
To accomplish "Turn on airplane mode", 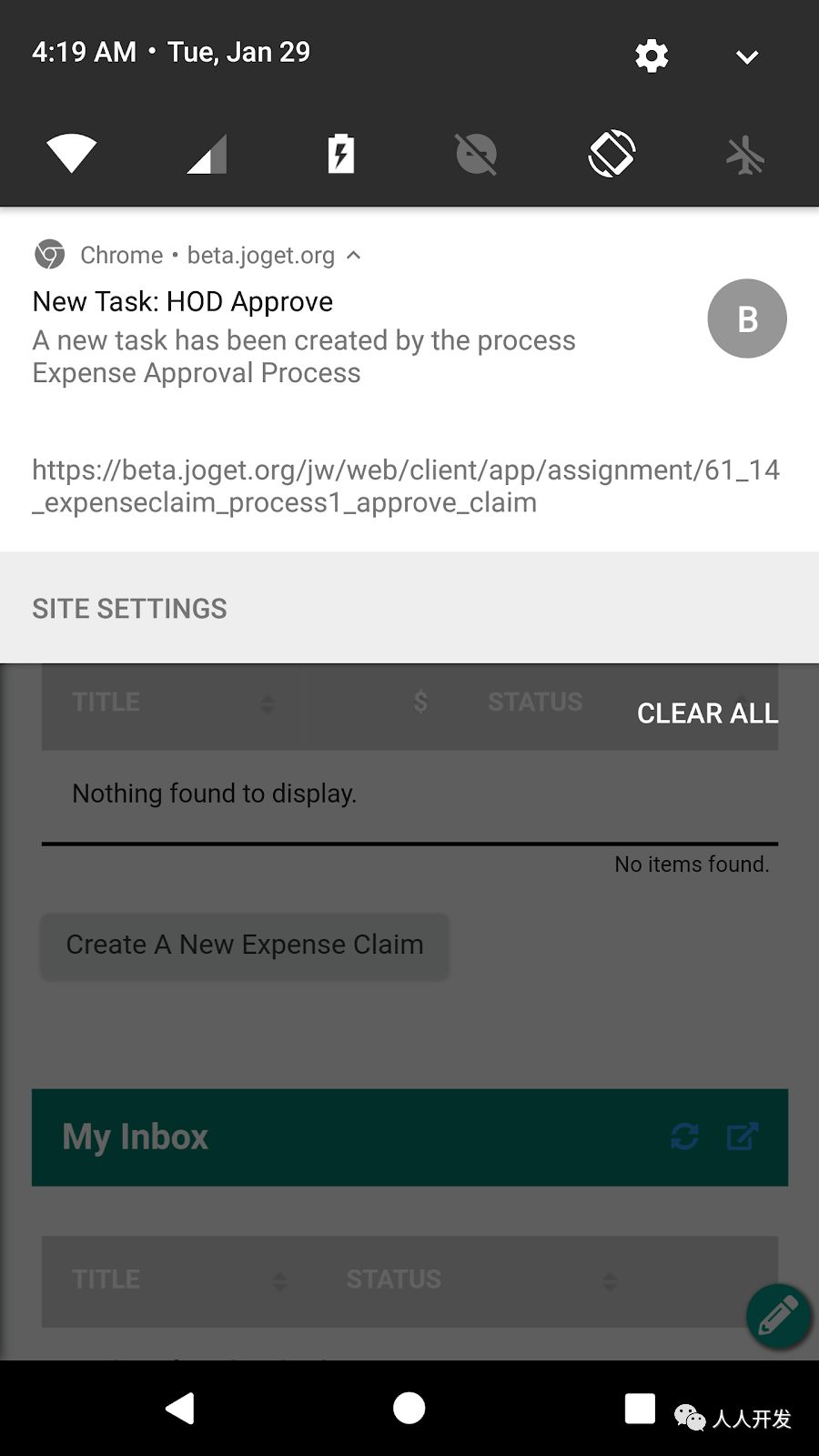I will 745,154.
